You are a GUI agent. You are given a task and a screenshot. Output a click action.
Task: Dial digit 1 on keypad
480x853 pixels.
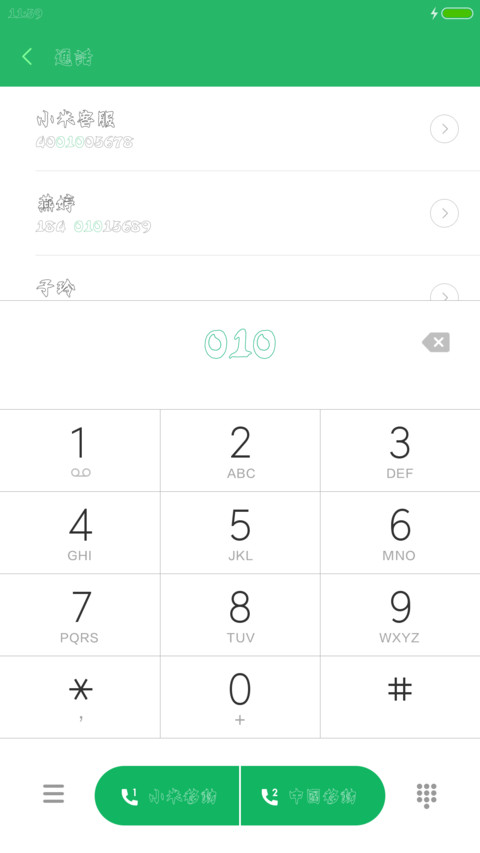pyautogui.click(x=80, y=450)
